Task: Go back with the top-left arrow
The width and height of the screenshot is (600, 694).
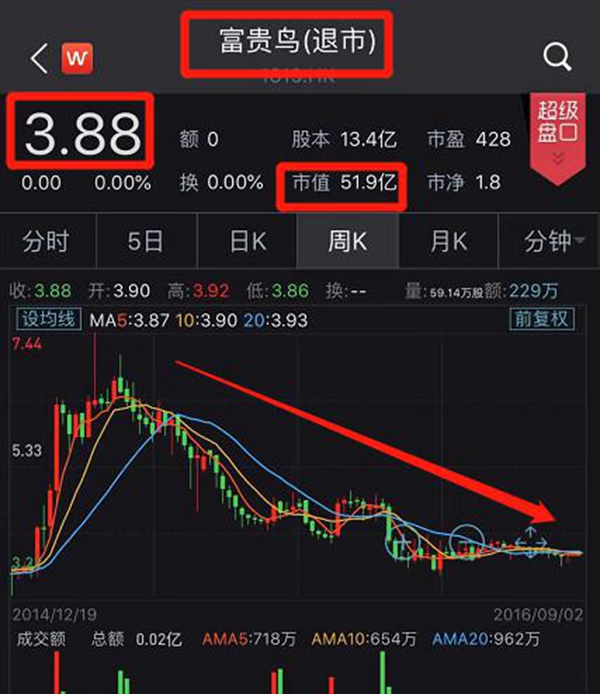Action: [39, 58]
